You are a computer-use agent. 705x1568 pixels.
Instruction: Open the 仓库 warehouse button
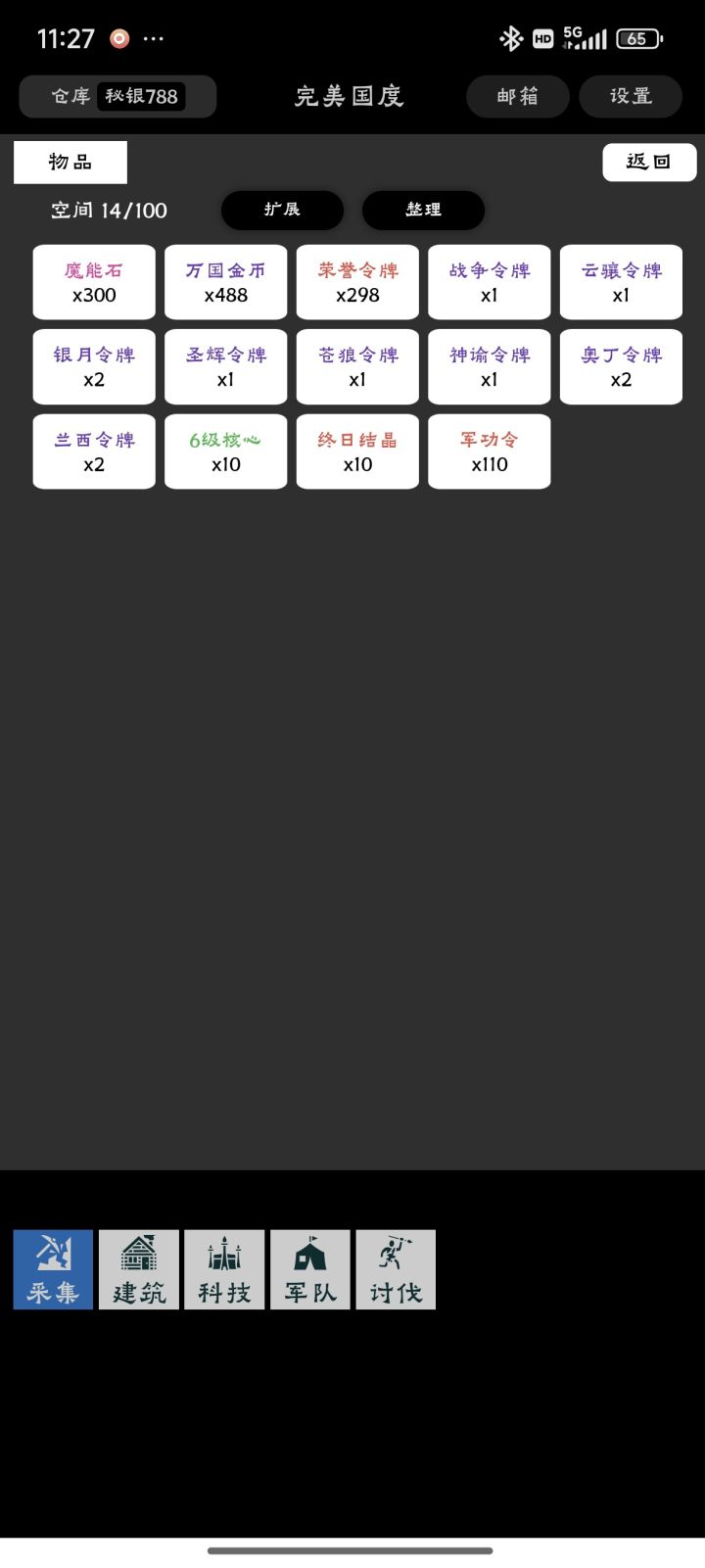click(70, 96)
